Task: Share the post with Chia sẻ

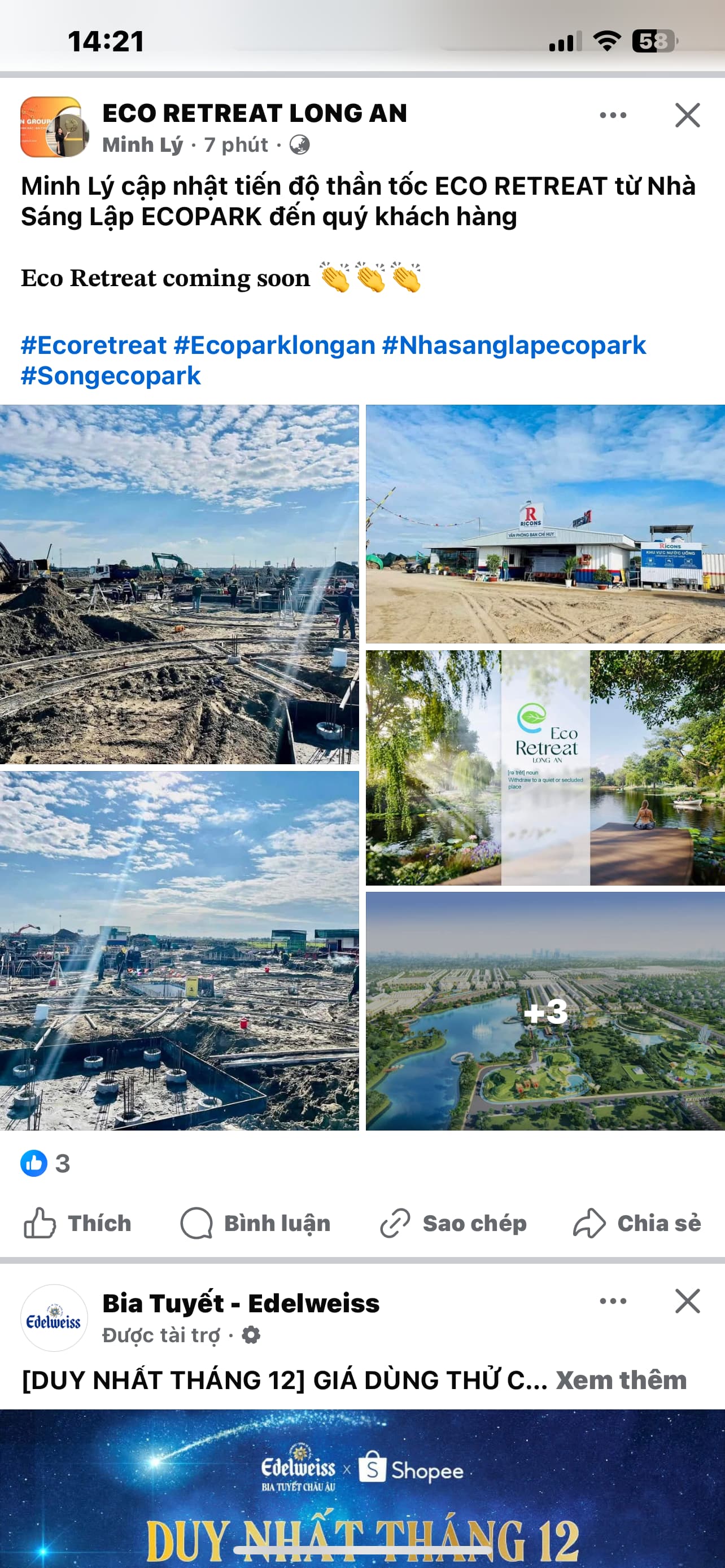Action: [x=637, y=1223]
